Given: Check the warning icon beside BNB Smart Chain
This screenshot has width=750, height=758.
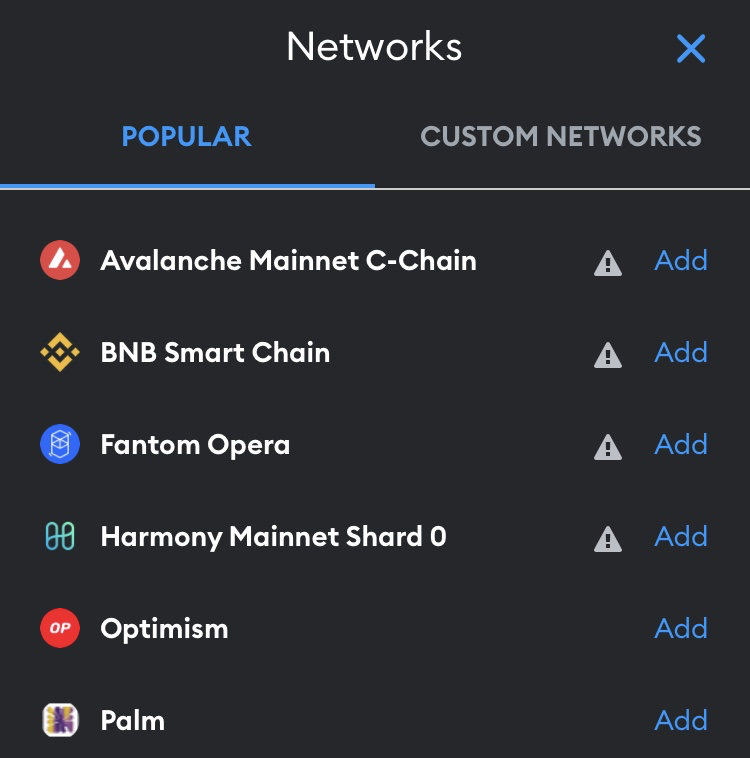Looking at the screenshot, I should [x=607, y=355].
